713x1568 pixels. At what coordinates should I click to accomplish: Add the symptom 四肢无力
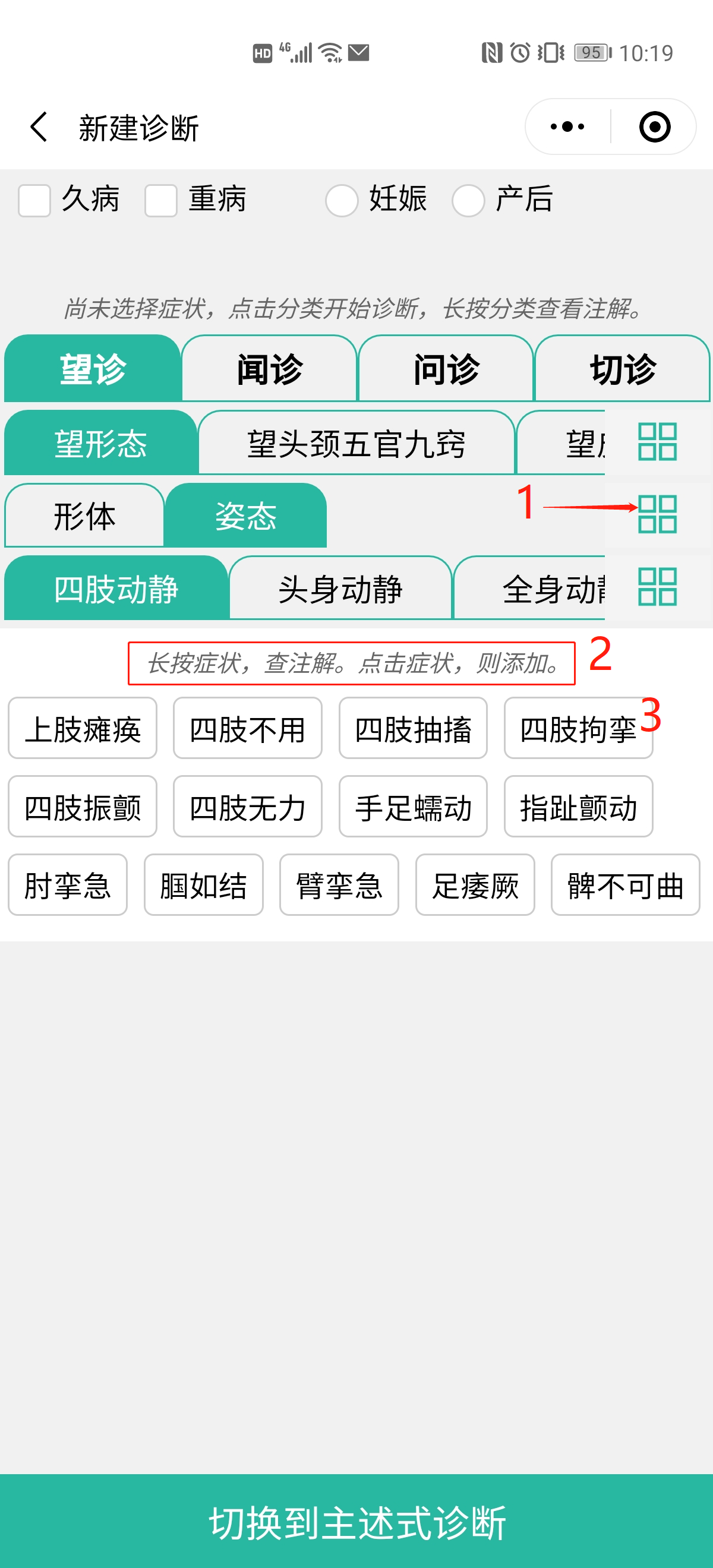247,807
